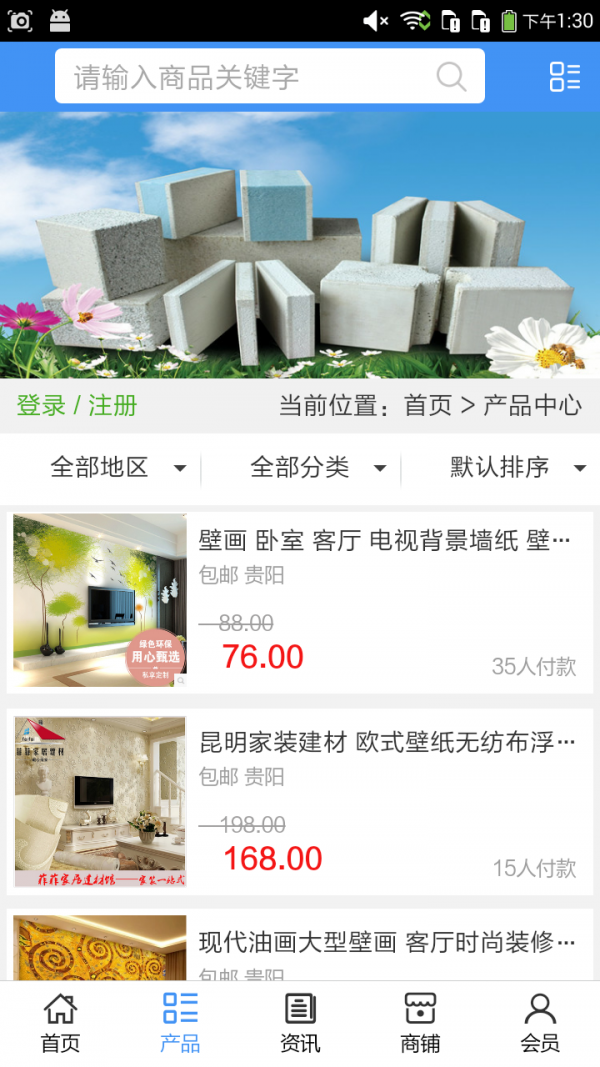Viewport: 600px width, 1067px height.
Task: Open the category list icon at top right
Action: [x=564, y=77]
